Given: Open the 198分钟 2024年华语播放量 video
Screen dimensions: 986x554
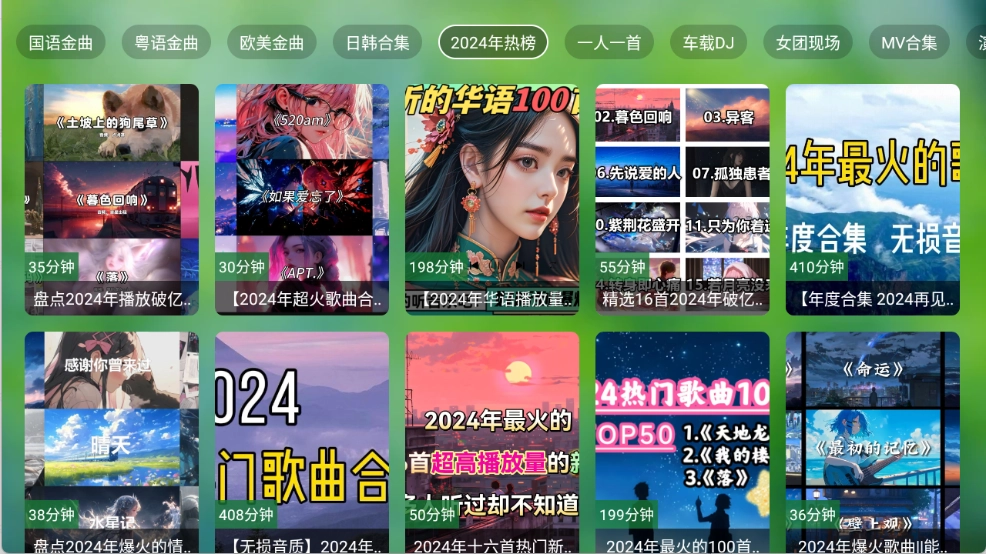Looking at the screenshot, I should [x=492, y=199].
